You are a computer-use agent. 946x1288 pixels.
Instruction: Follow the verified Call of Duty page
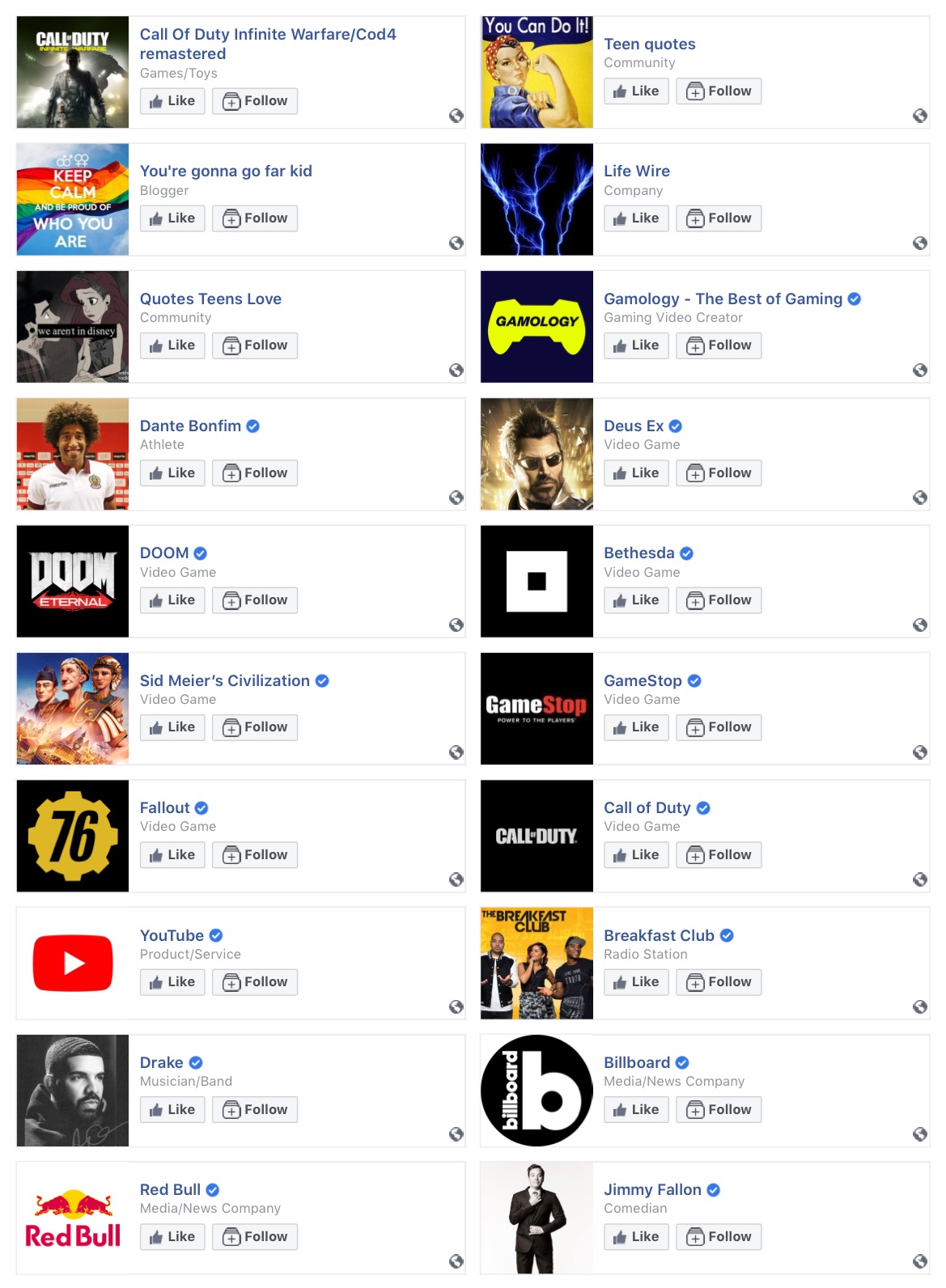point(719,855)
